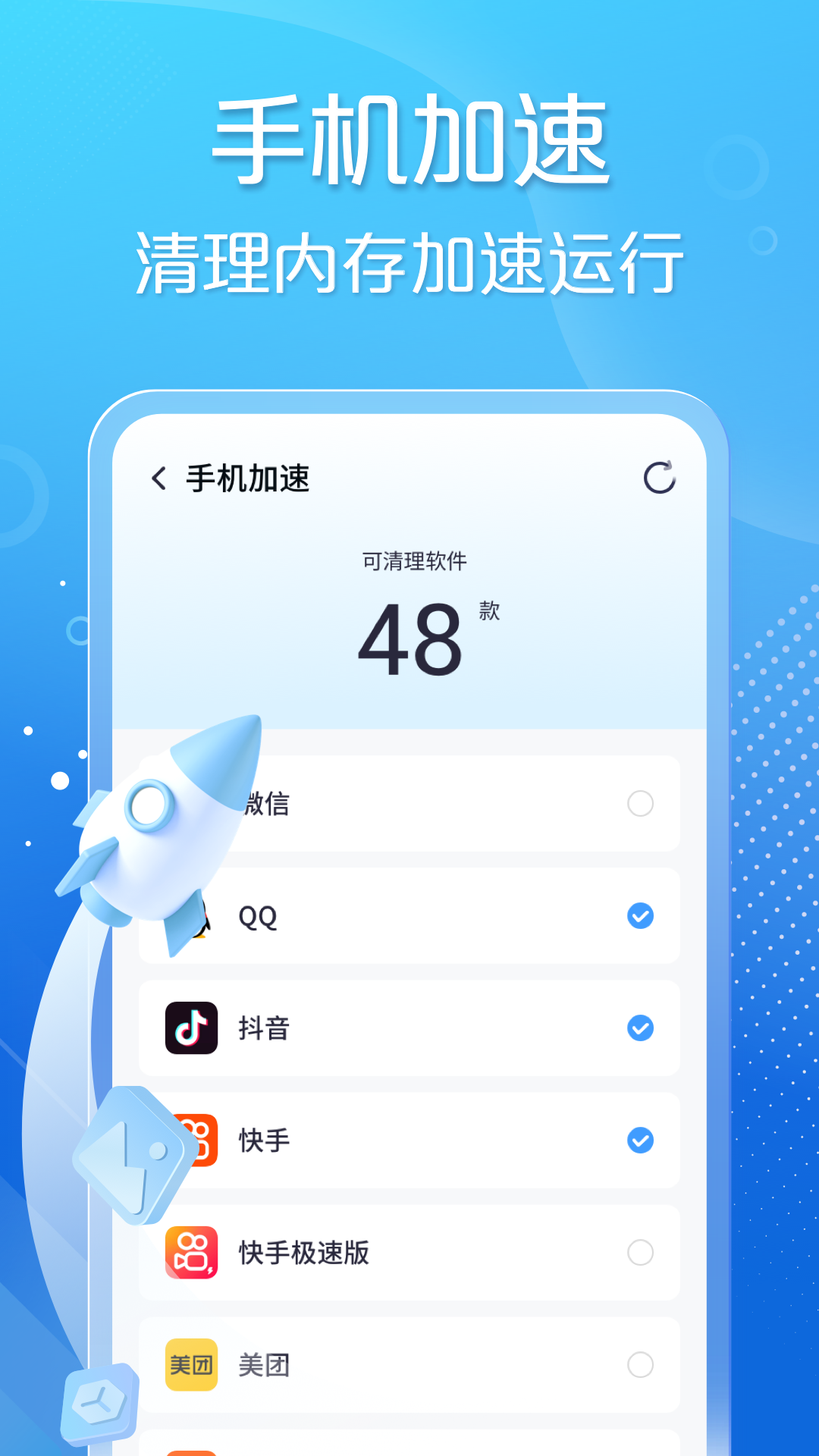Uncheck the 抖音 selection checkbox

click(x=641, y=1028)
